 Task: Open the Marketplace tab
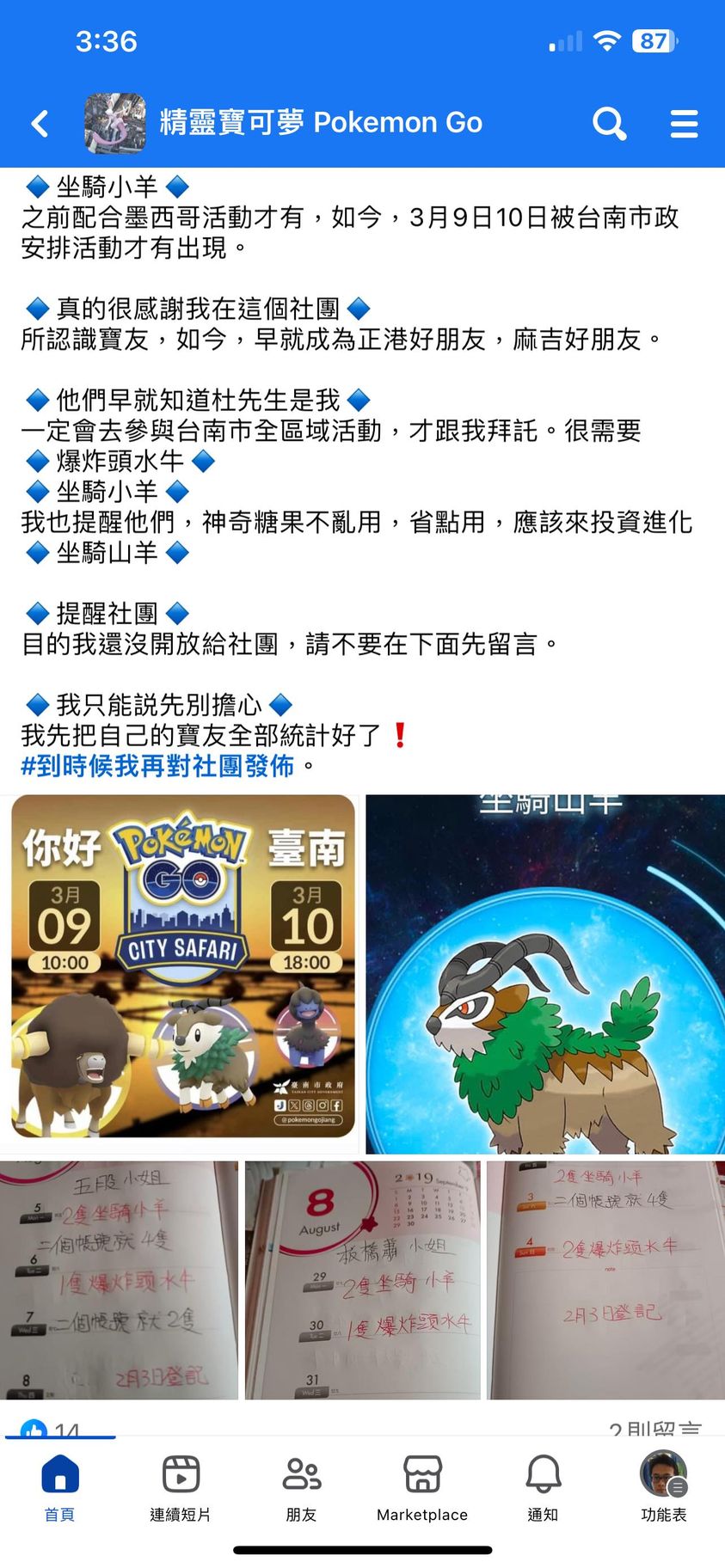click(x=422, y=1488)
